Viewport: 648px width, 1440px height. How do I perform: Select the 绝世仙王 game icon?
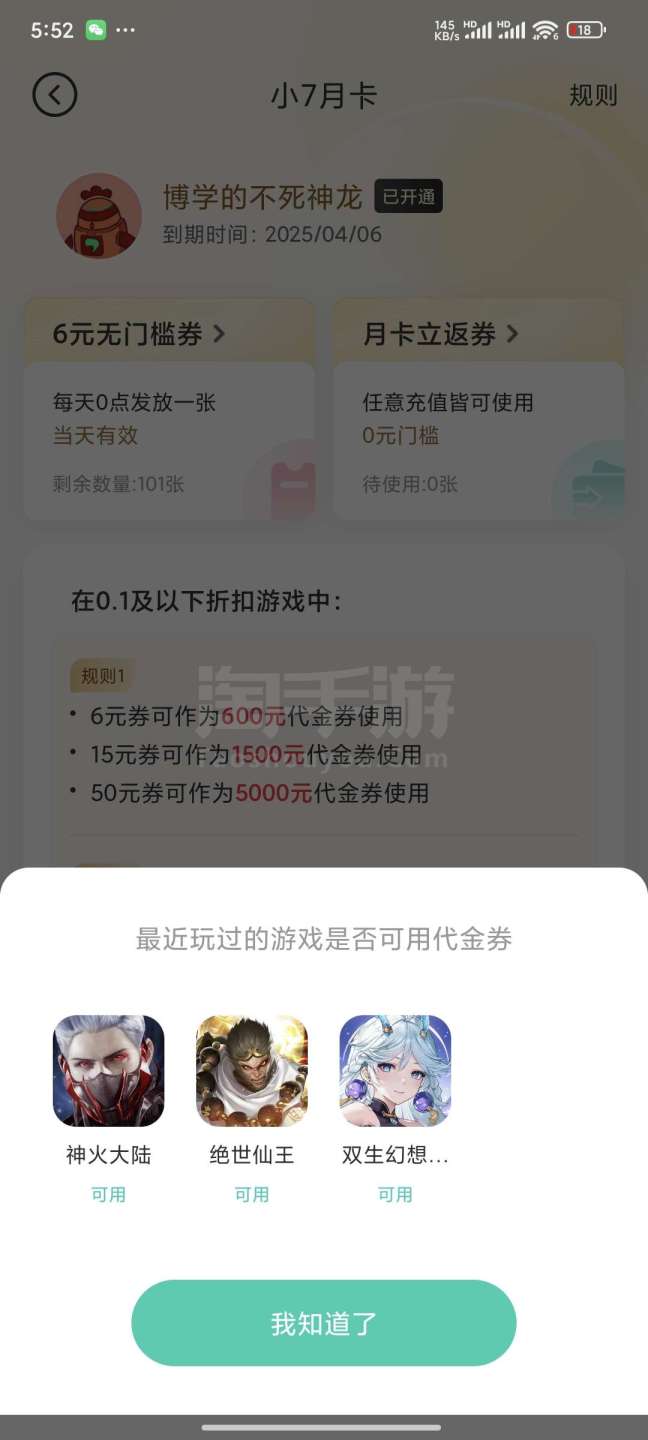point(252,1071)
